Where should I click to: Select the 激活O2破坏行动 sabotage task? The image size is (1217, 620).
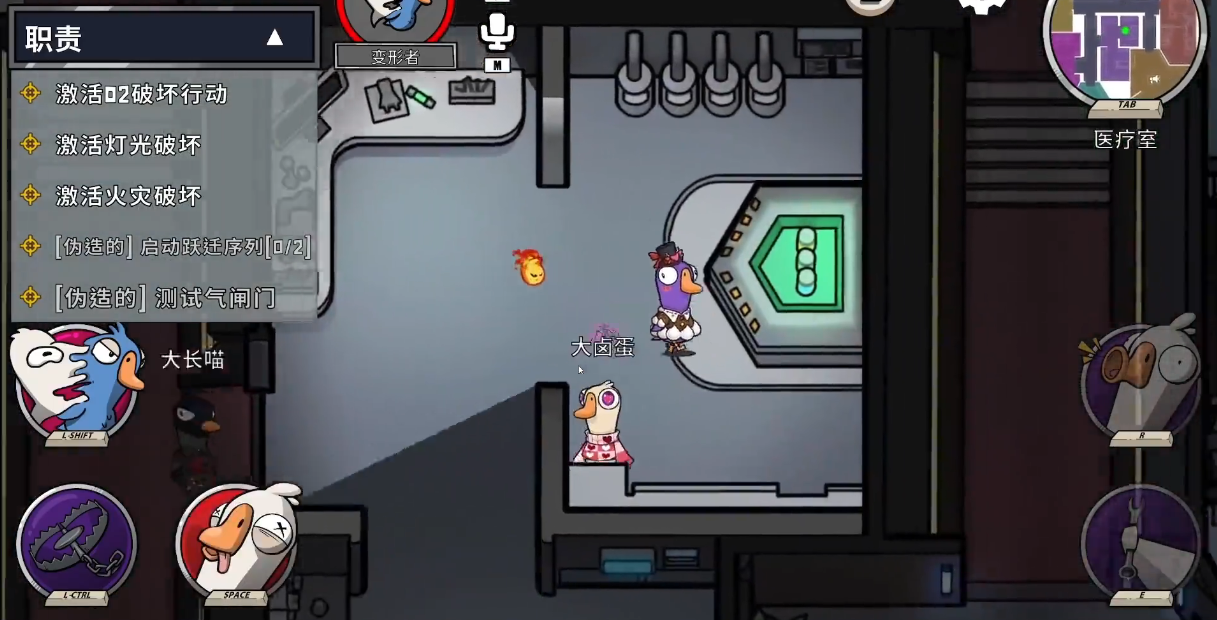pos(141,94)
